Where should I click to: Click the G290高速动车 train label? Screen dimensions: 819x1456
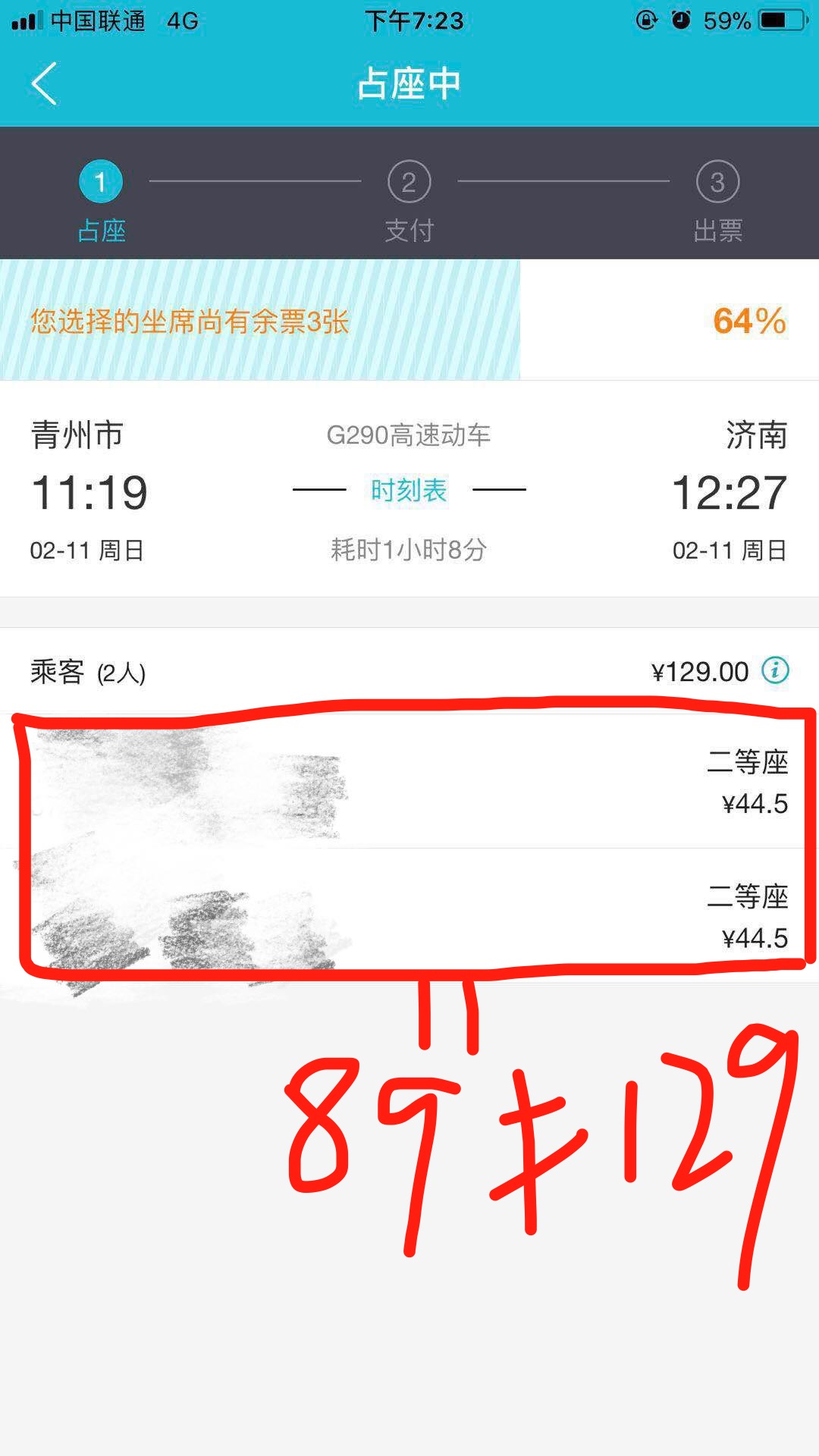(409, 435)
